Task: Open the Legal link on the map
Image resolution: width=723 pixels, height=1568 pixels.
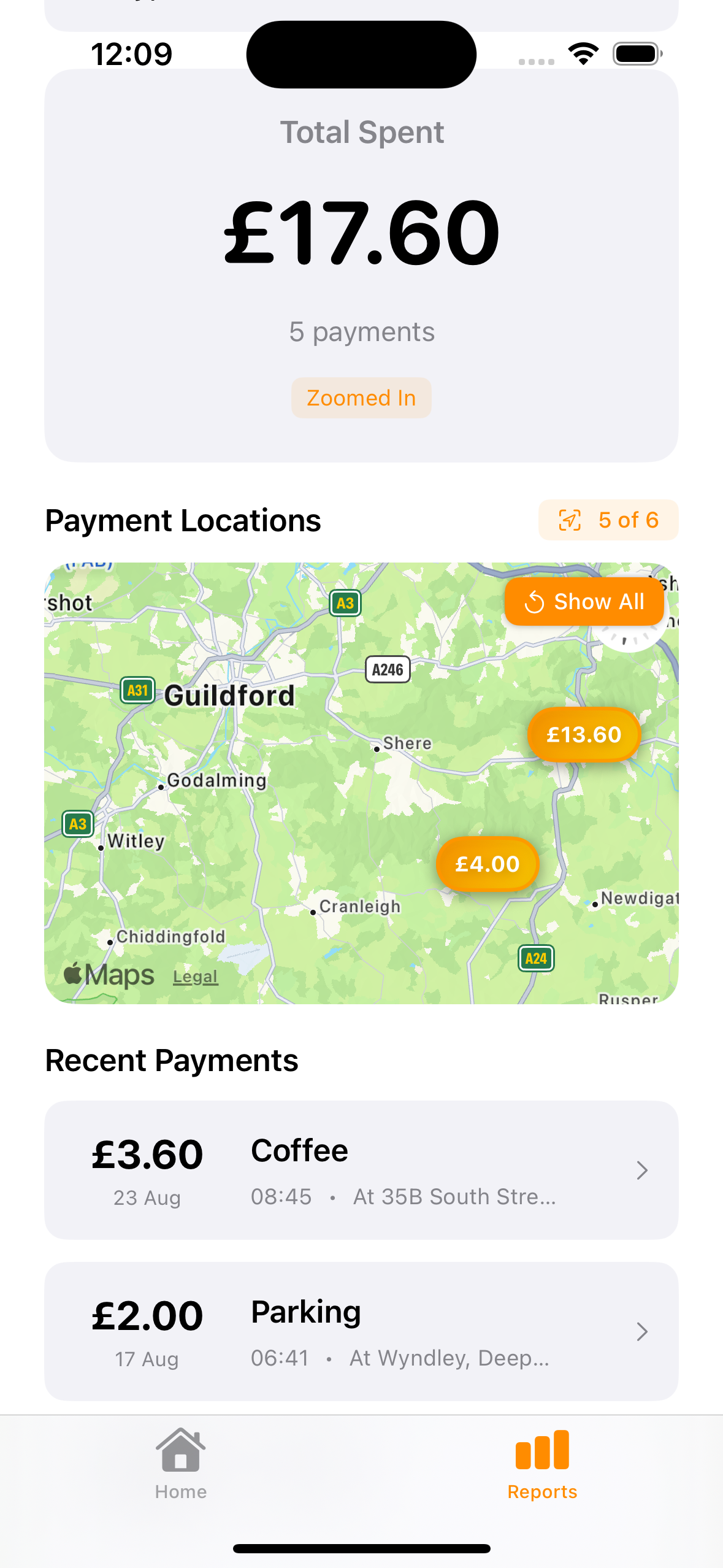Action: pyautogui.click(x=195, y=977)
